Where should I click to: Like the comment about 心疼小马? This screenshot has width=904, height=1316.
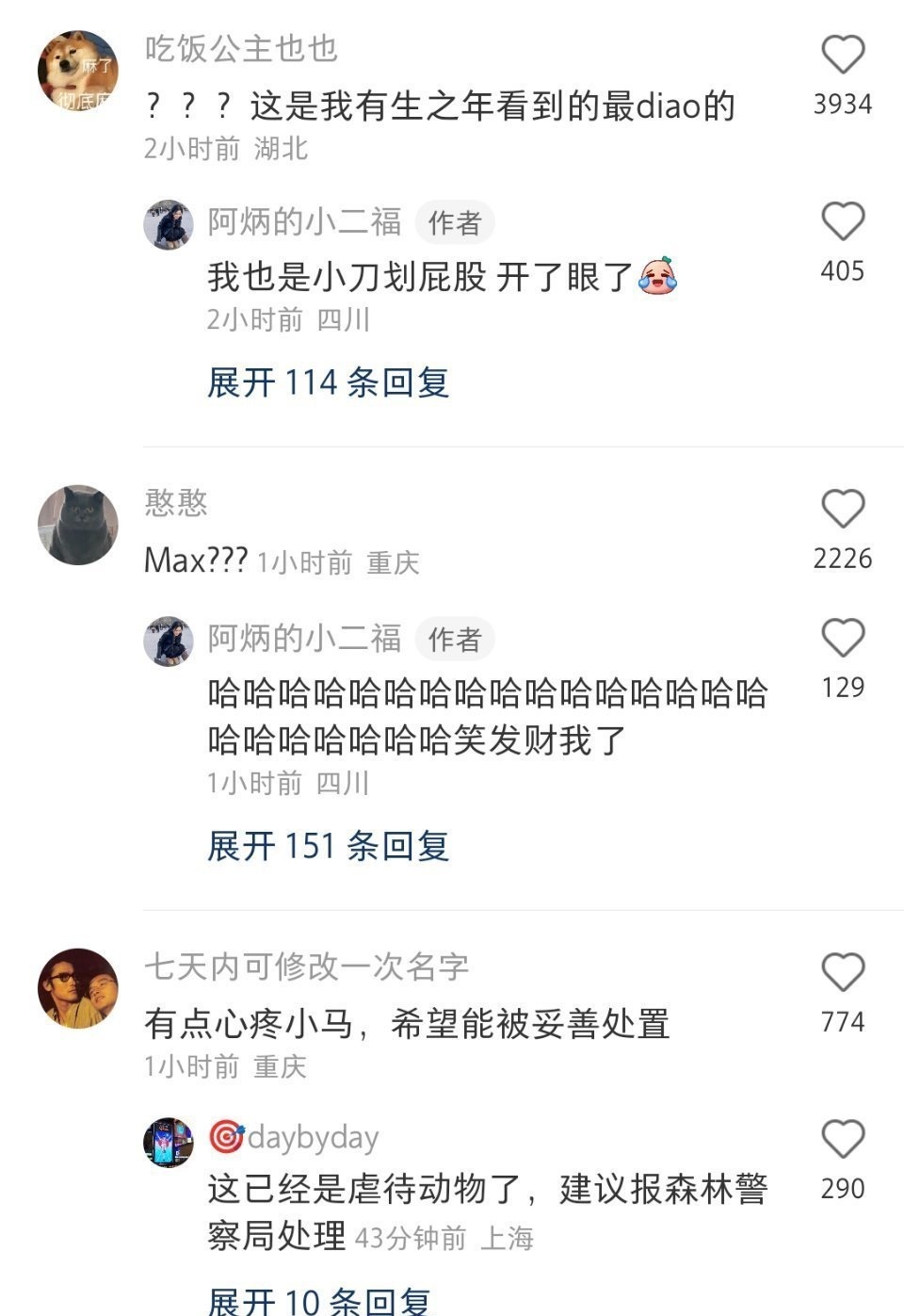click(843, 973)
